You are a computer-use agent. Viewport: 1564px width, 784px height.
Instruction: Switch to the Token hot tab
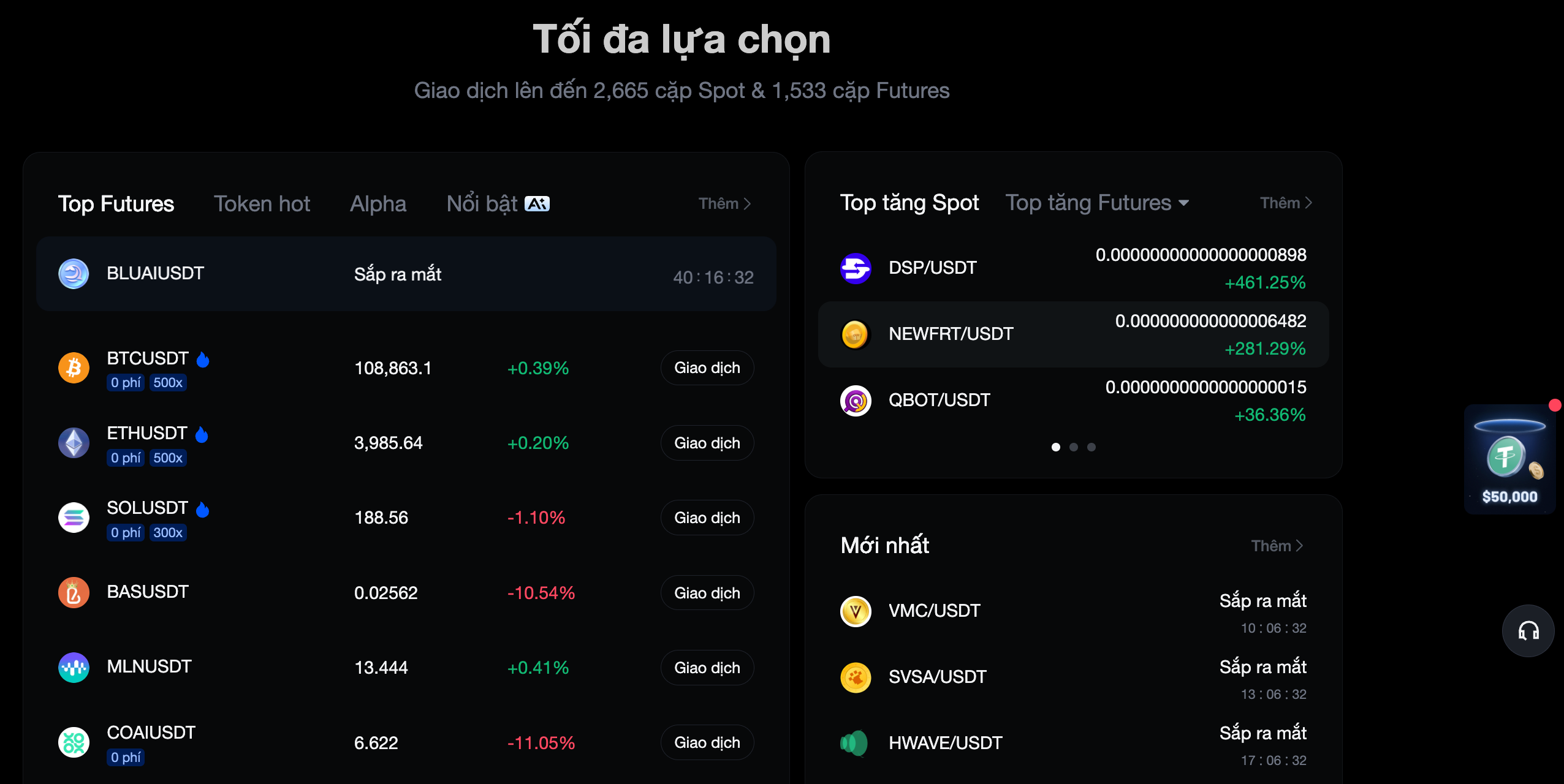coord(262,204)
